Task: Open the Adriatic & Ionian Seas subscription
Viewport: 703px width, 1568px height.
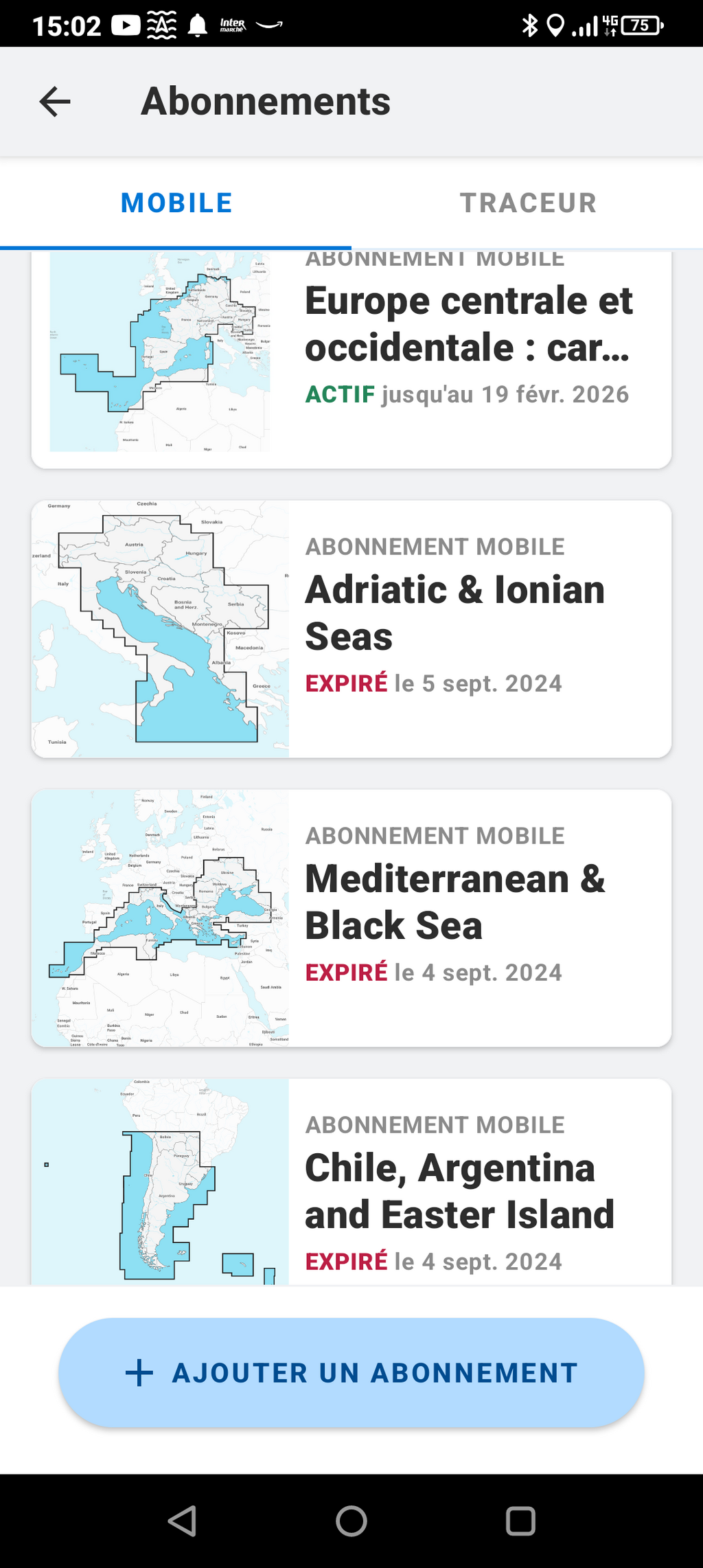Action: [351, 629]
